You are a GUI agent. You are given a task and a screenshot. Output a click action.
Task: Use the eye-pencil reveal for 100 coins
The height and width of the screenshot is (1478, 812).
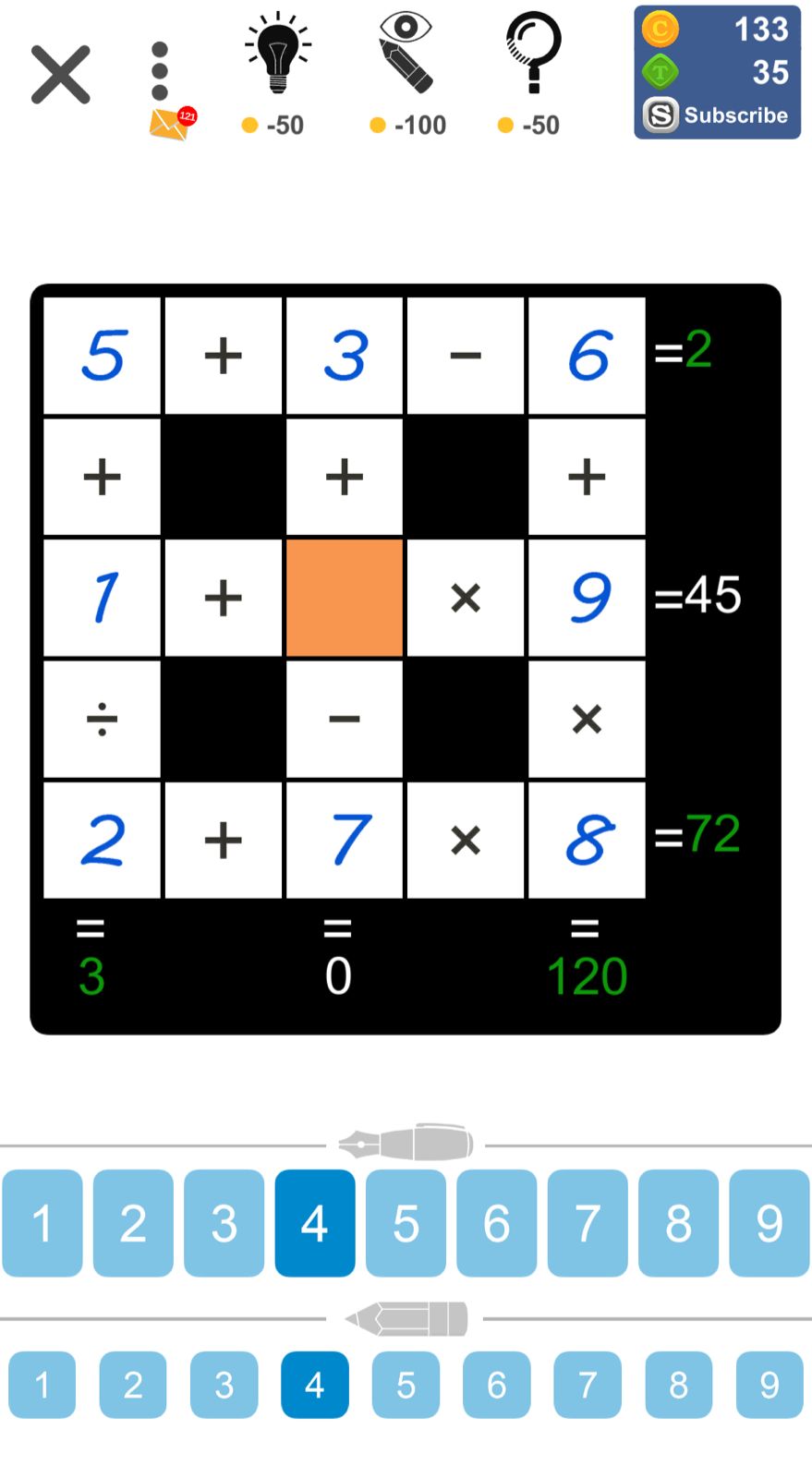coord(406,74)
